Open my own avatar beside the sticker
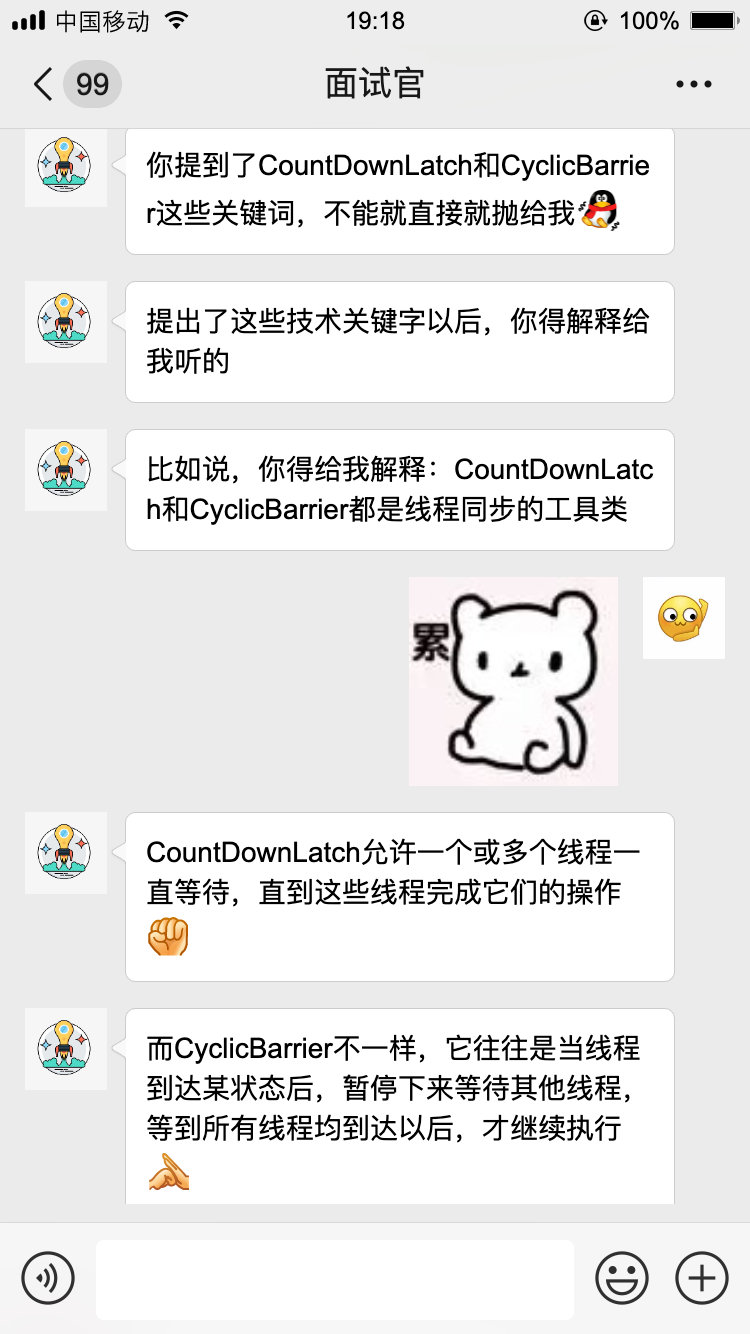 tap(683, 618)
